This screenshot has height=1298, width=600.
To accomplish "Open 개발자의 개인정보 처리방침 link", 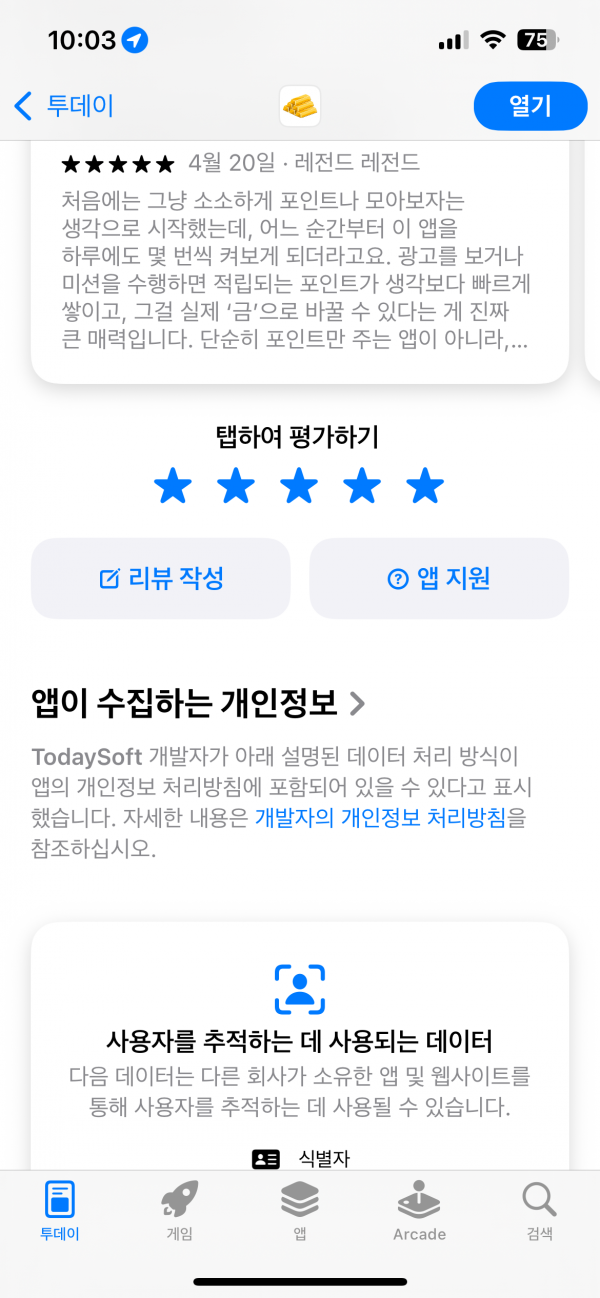I will tap(390, 817).
